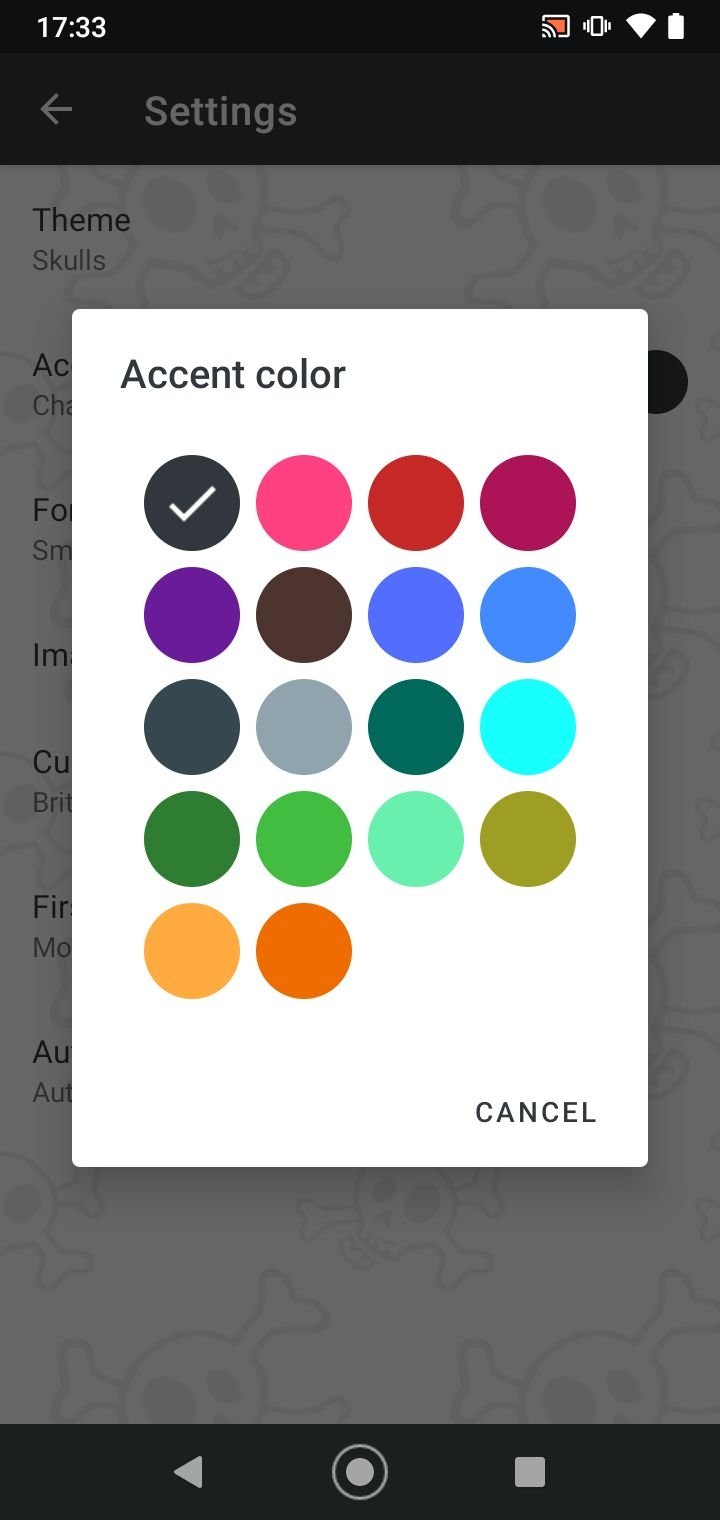Select the light blue accent swatch
This screenshot has width=720, height=1520.
pyautogui.click(x=528, y=615)
